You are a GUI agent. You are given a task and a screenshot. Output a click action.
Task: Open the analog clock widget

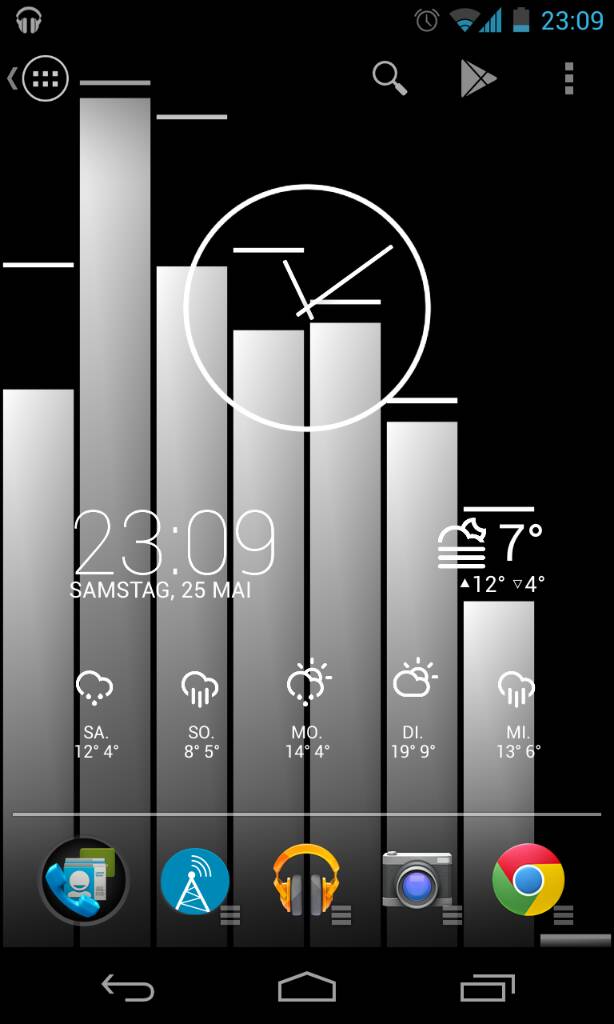(307, 308)
